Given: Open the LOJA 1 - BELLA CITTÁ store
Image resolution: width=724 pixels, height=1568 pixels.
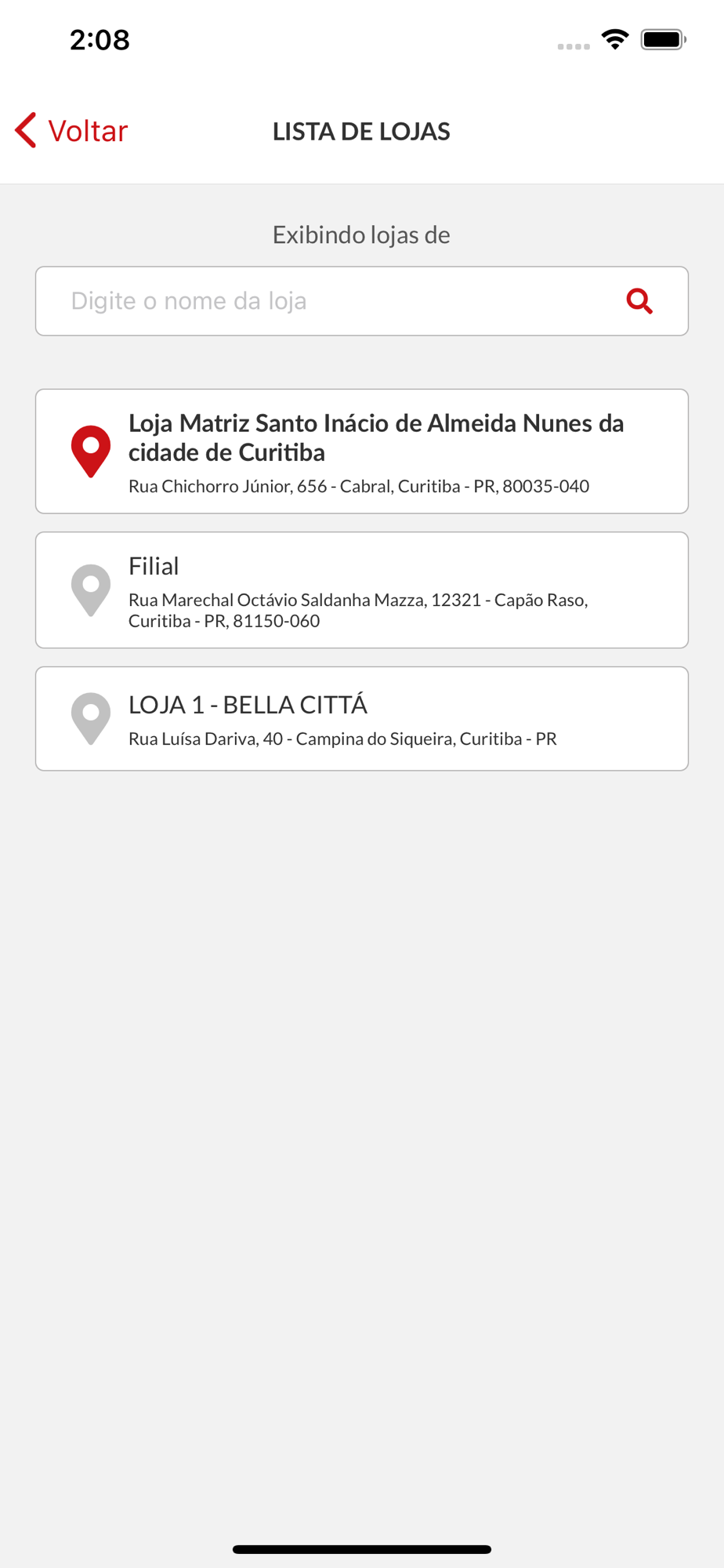Looking at the screenshot, I should coord(361,719).
